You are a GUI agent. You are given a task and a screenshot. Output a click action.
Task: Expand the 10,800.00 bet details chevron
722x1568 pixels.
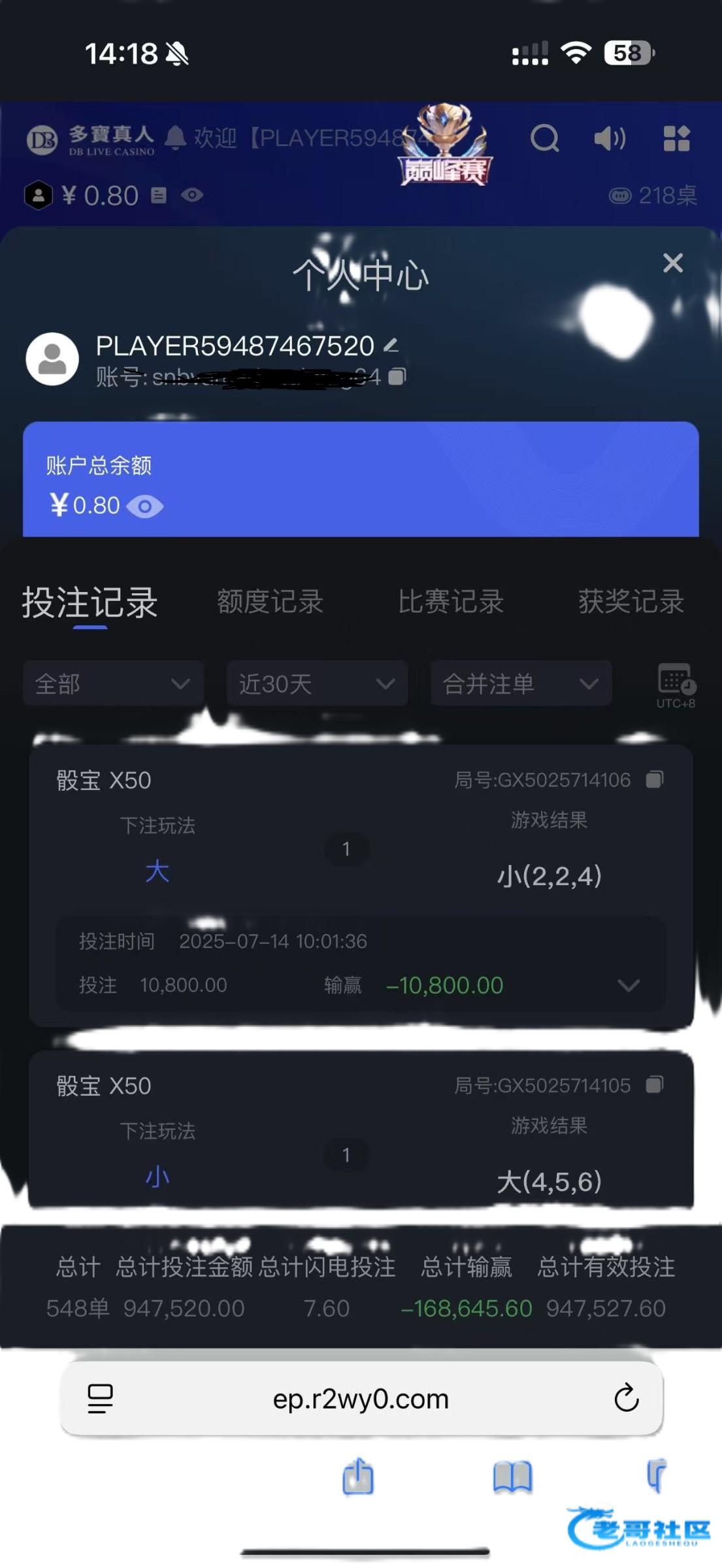[629, 985]
